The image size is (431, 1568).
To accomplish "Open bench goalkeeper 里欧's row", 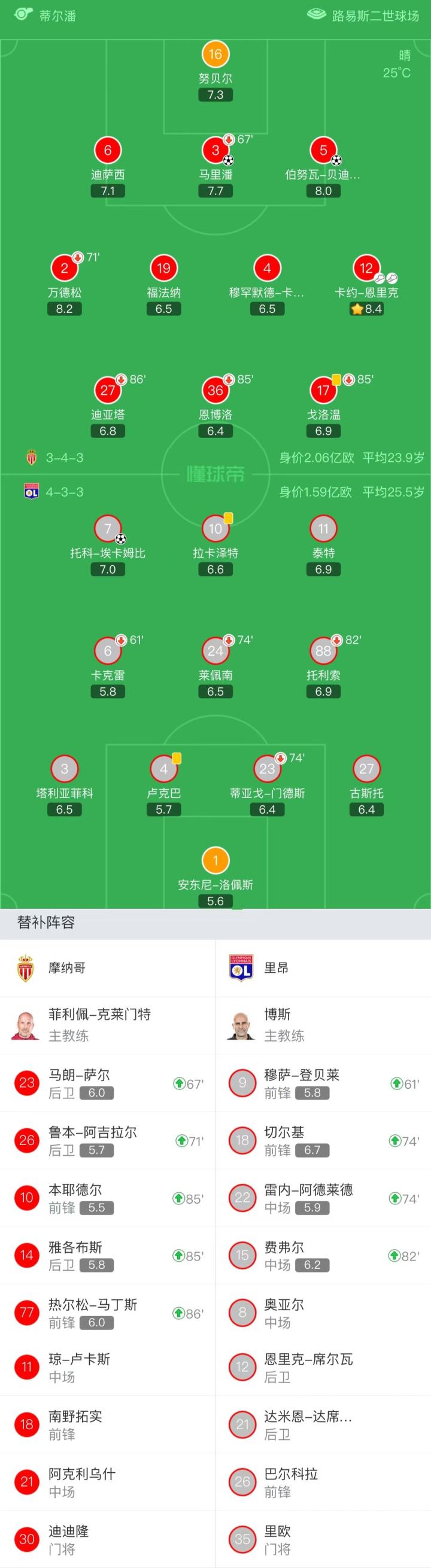I will pyautogui.click(x=323, y=1539).
